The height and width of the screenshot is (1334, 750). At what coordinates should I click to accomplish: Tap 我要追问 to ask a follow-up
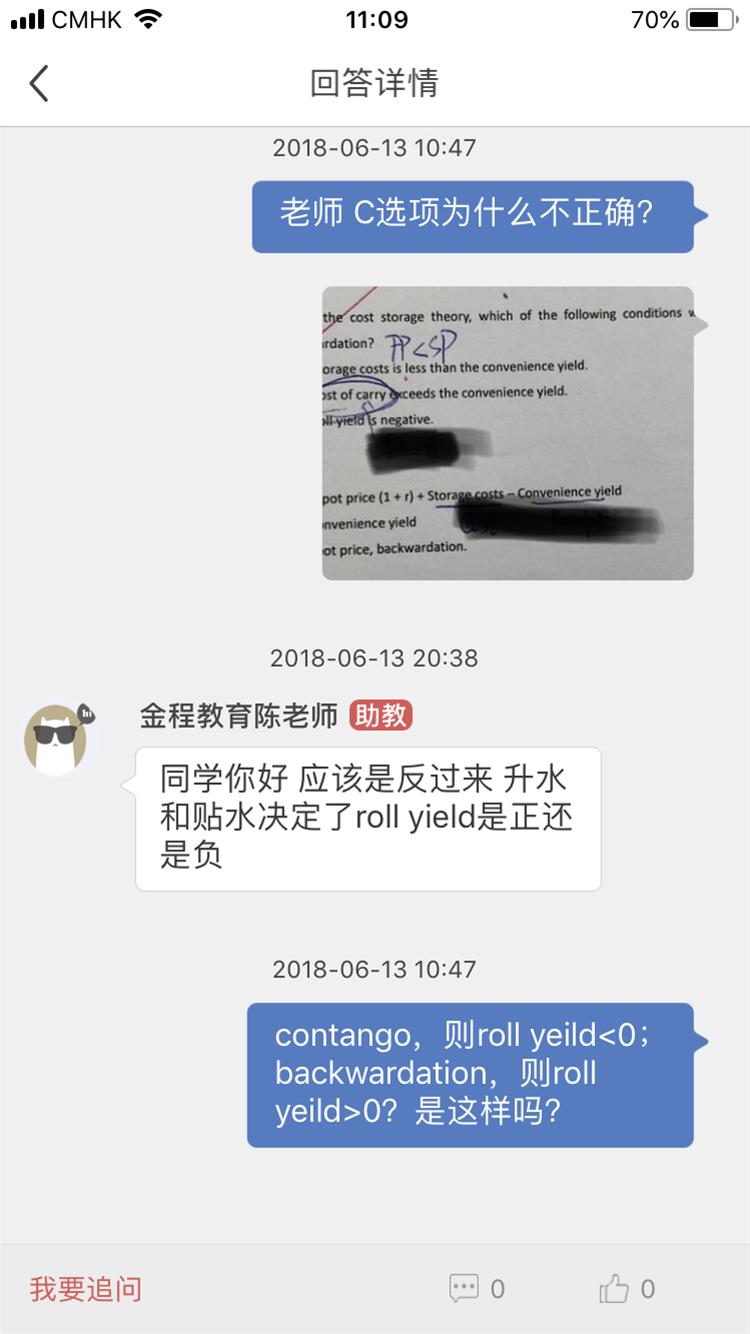click(86, 1289)
